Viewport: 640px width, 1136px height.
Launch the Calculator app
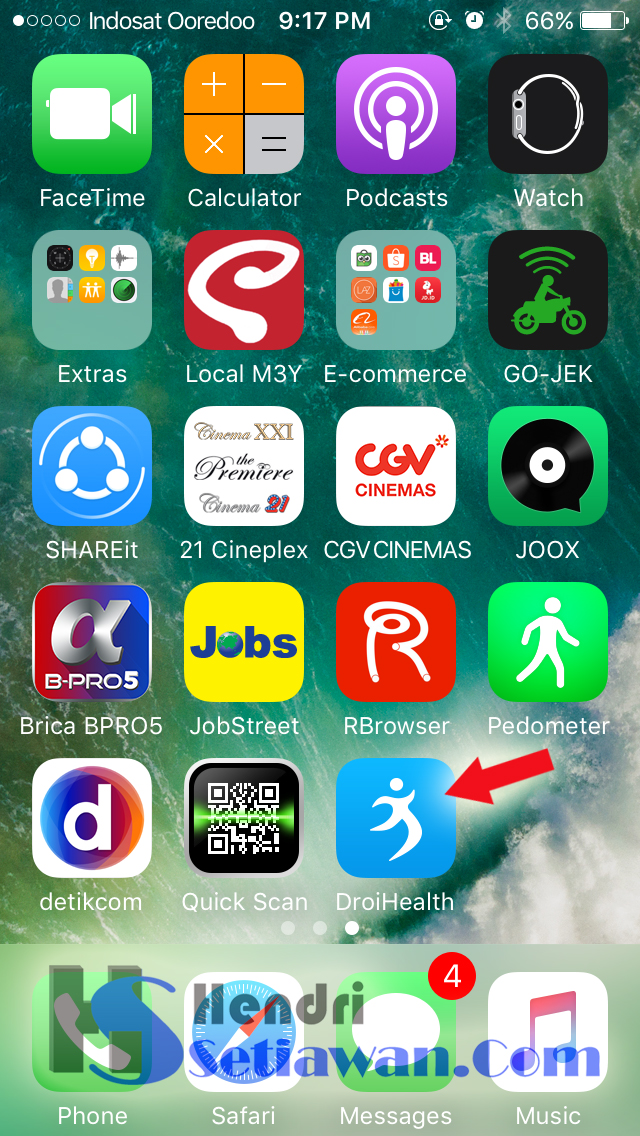click(x=244, y=114)
